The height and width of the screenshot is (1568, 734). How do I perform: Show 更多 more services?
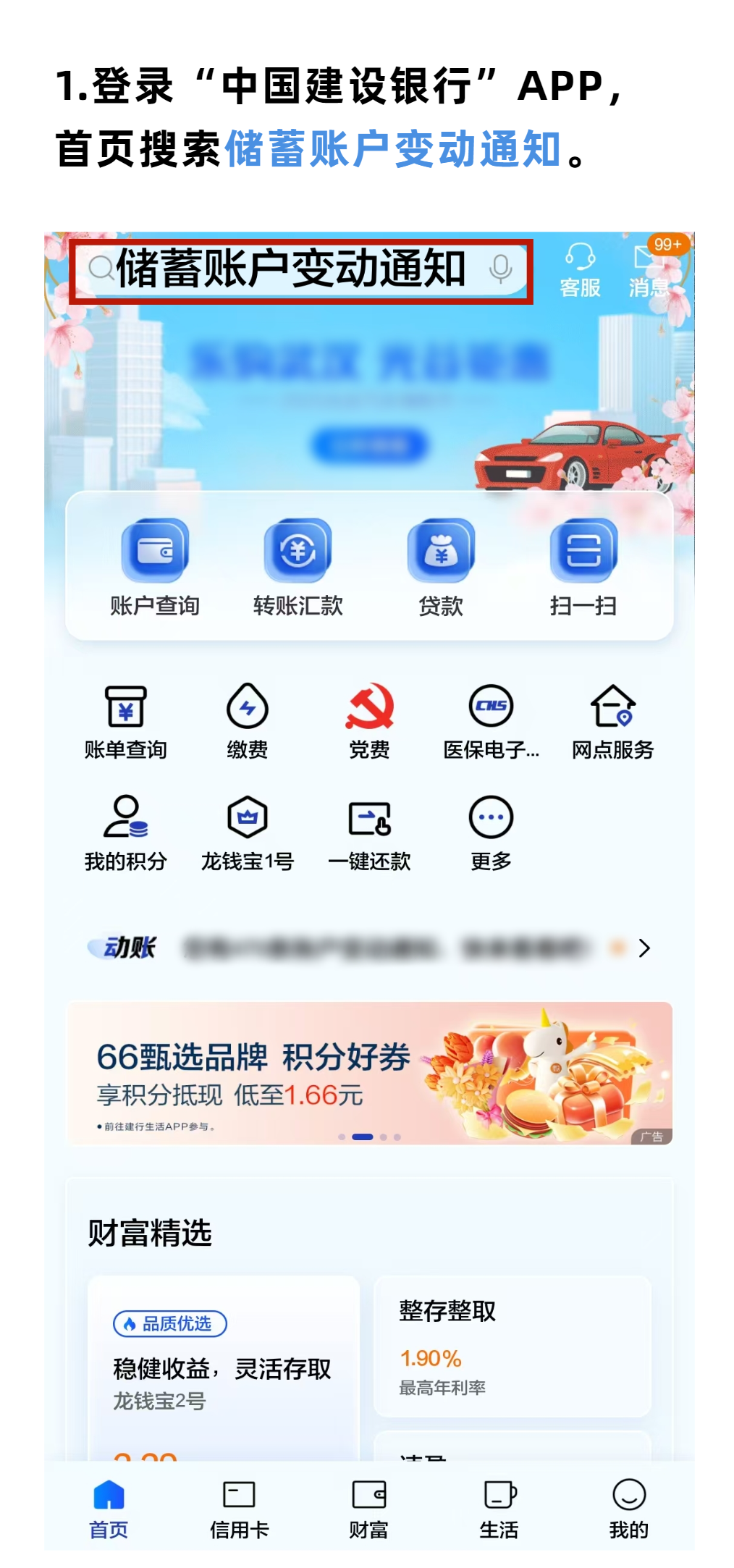click(x=491, y=833)
